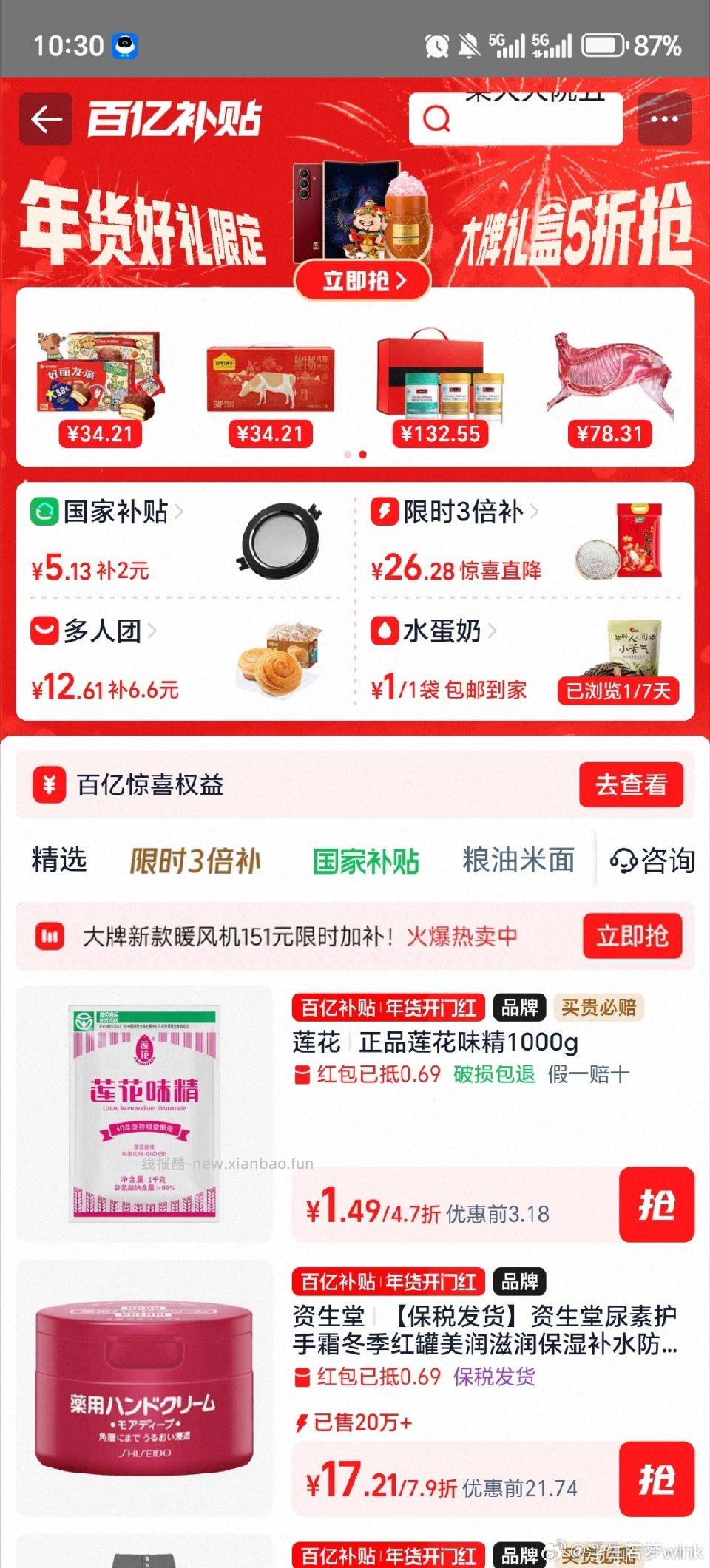Switch to the 粮油米面 tab
This screenshot has height=1568, width=710.
516,860
